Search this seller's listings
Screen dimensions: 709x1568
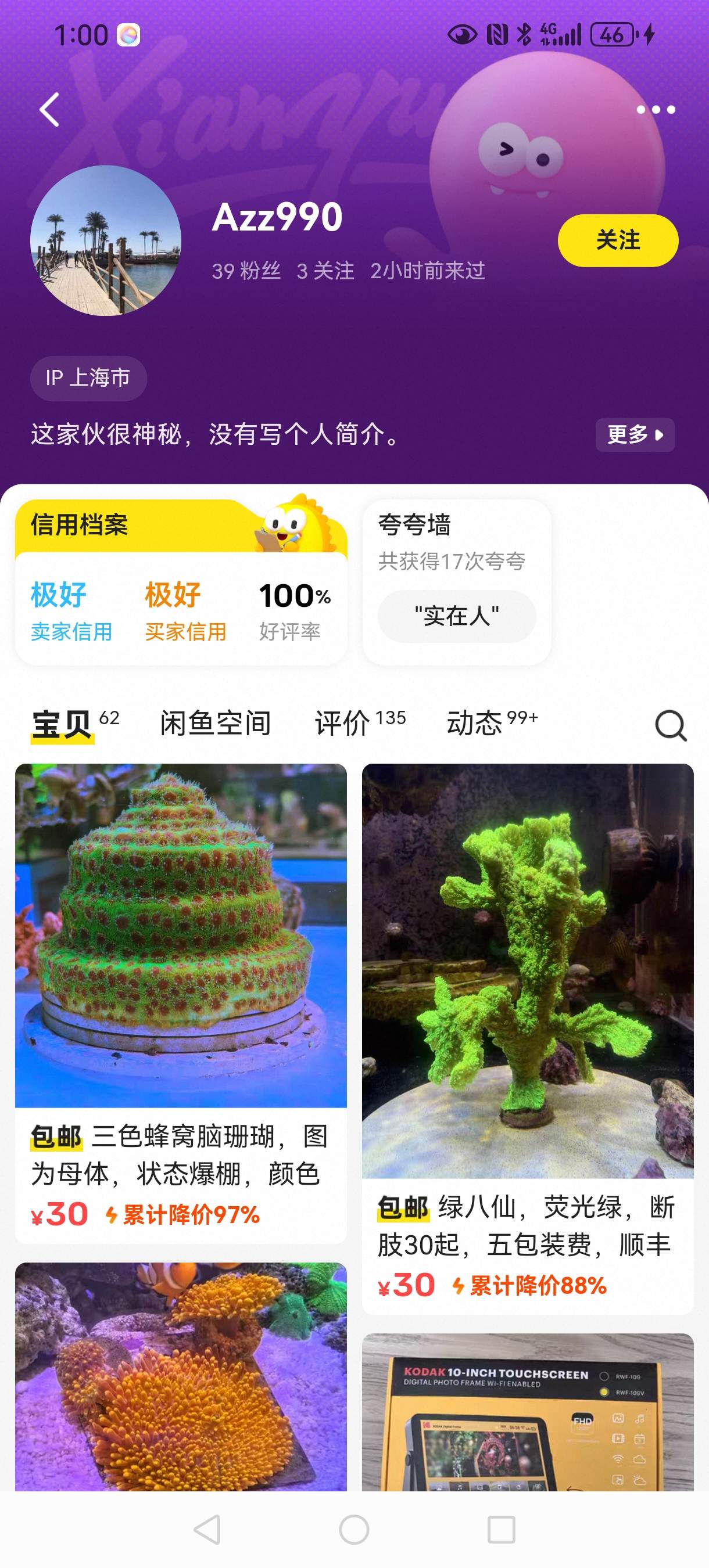point(670,725)
